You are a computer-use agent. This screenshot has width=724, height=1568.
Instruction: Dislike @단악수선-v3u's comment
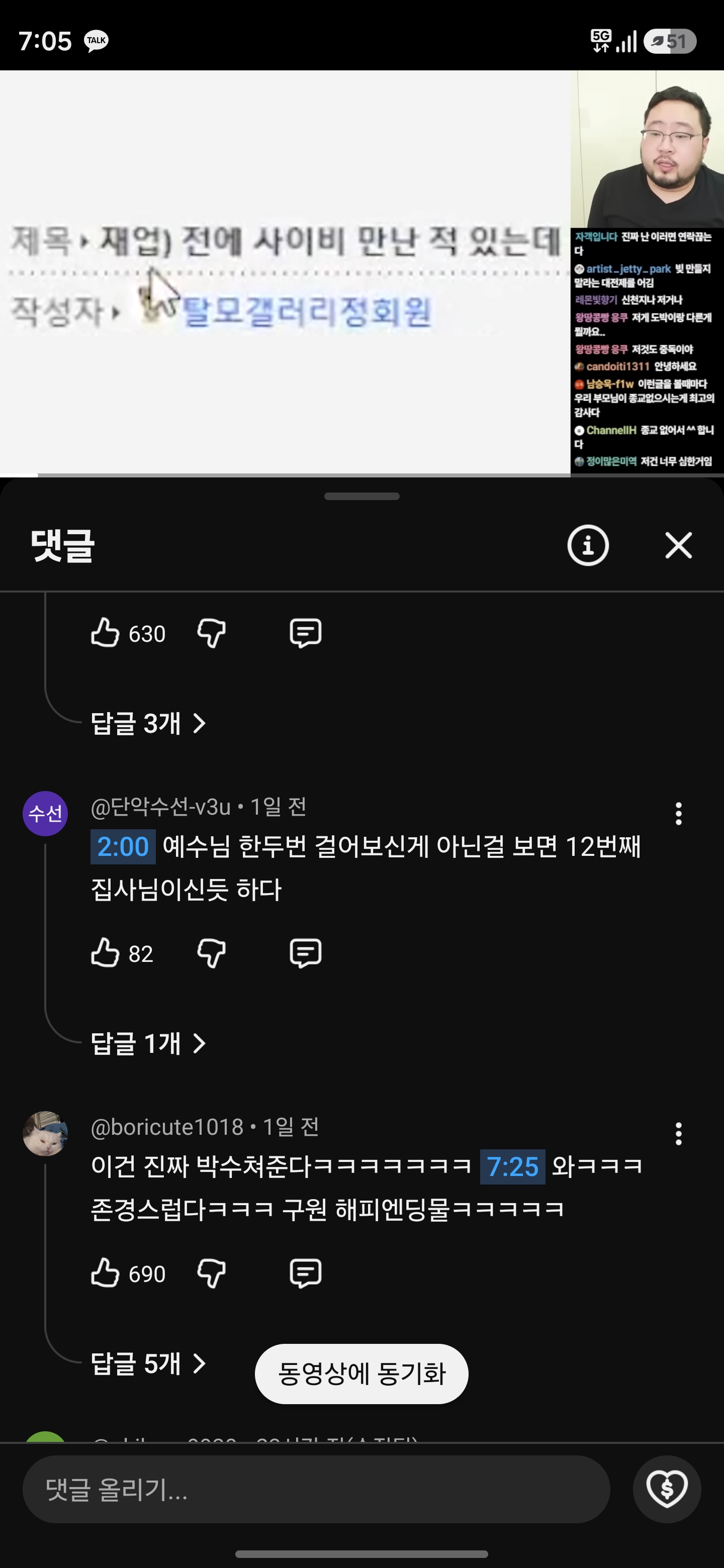211,952
